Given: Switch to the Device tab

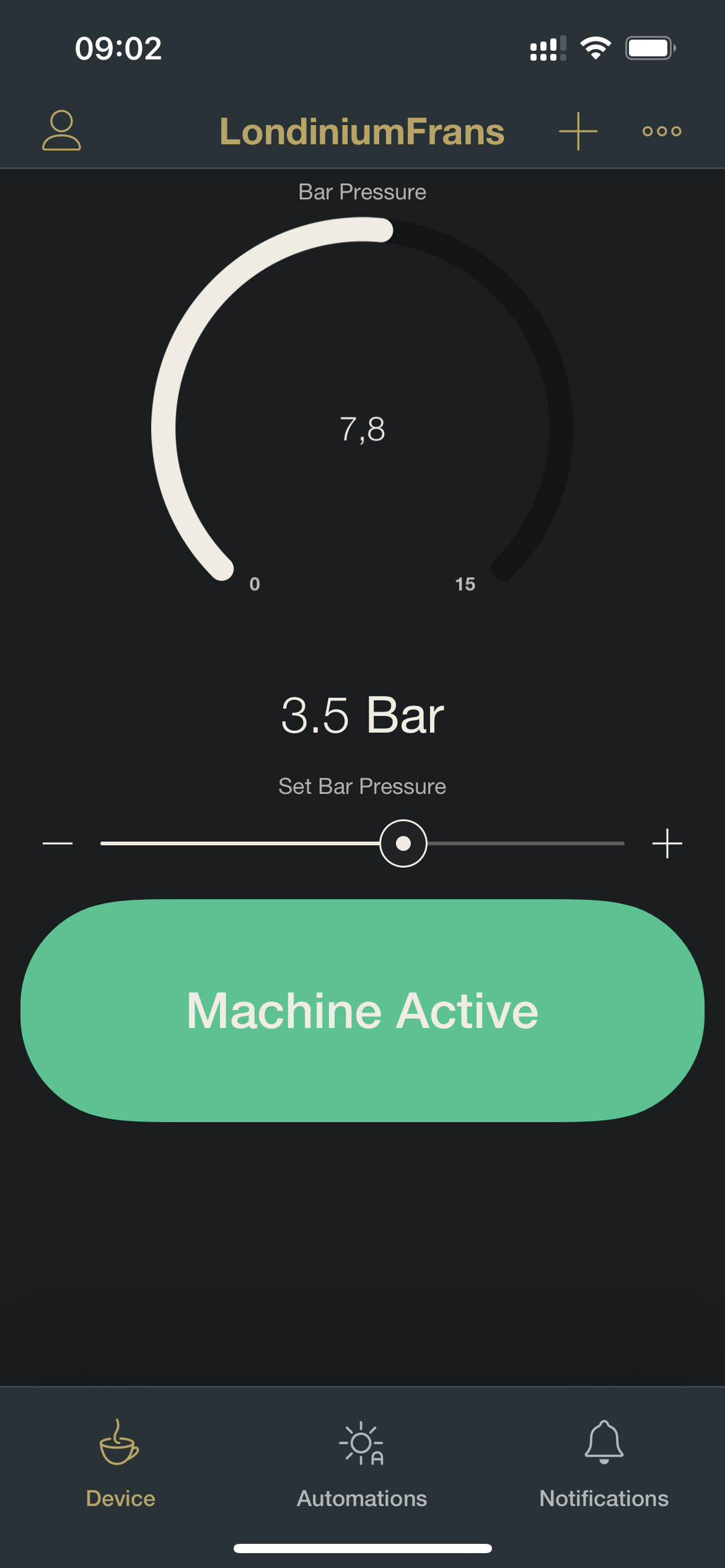Looking at the screenshot, I should [x=120, y=1463].
